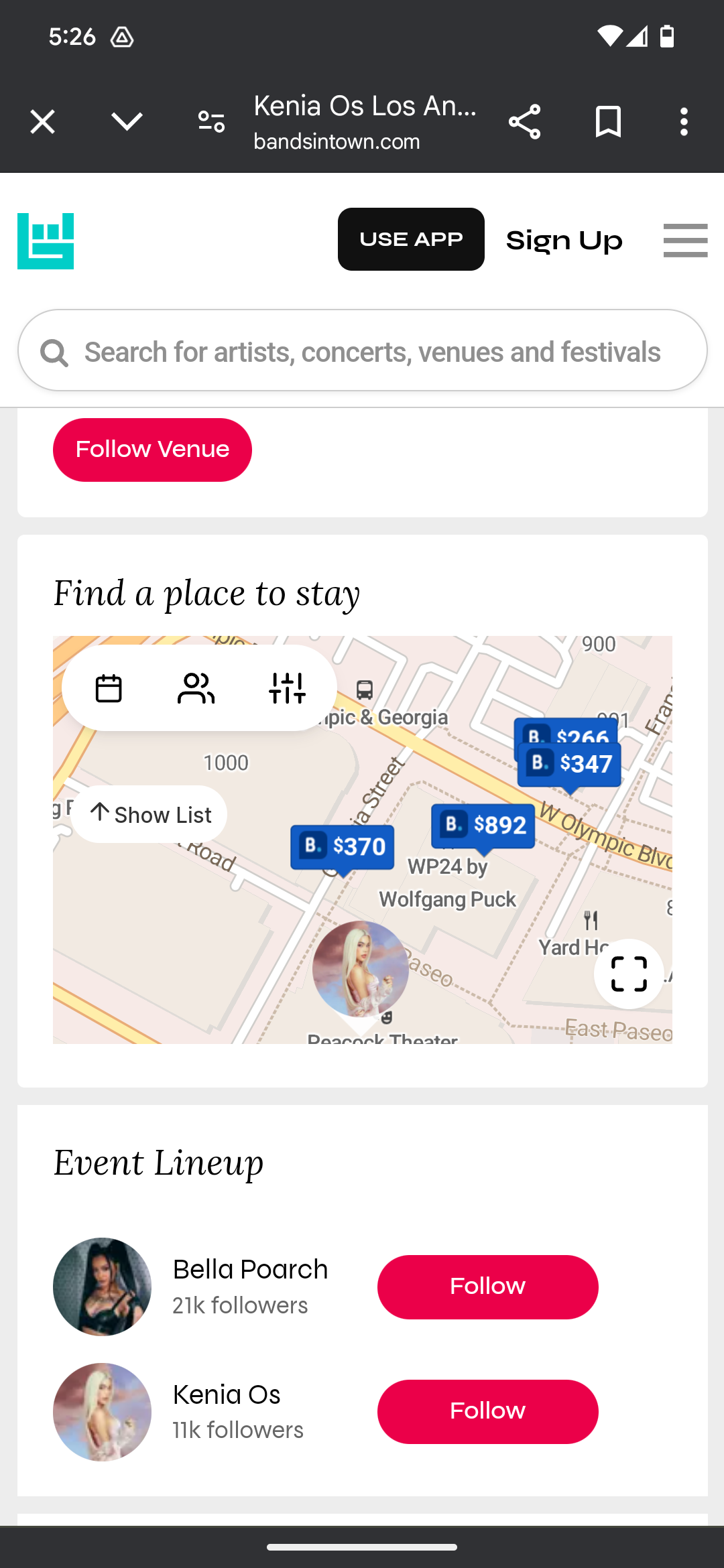724x1568 pixels.
Task: Follow Kenia Os
Action: click(487, 1411)
